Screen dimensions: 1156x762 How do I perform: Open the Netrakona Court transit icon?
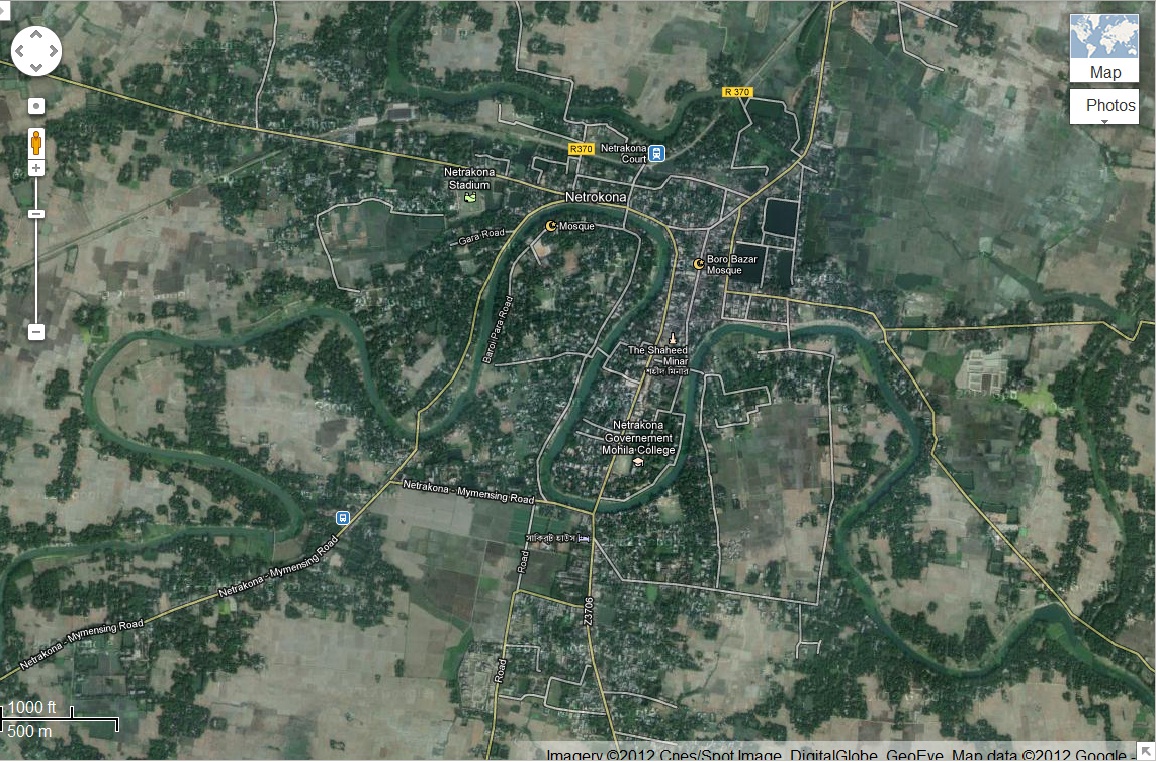[656, 153]
